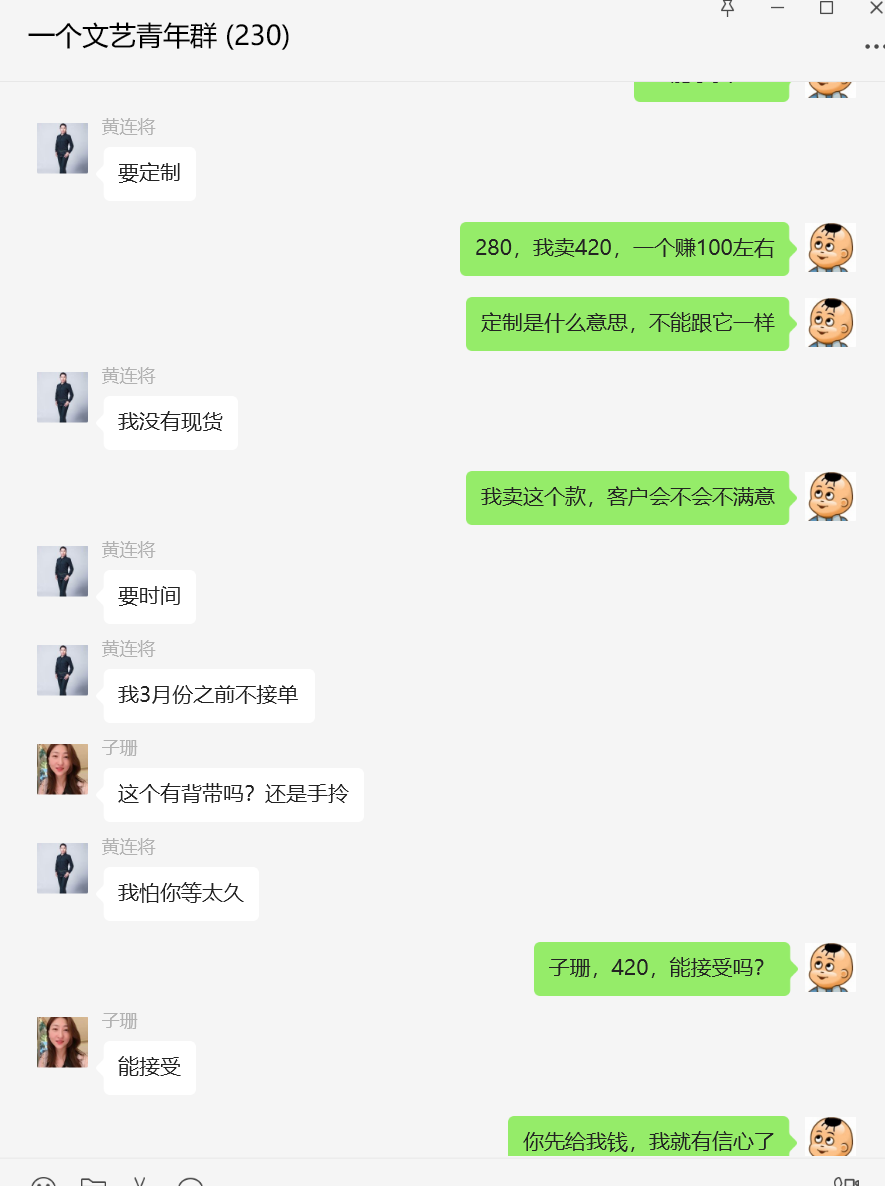Click the voice/video call icon on the right

point(845,1180)
